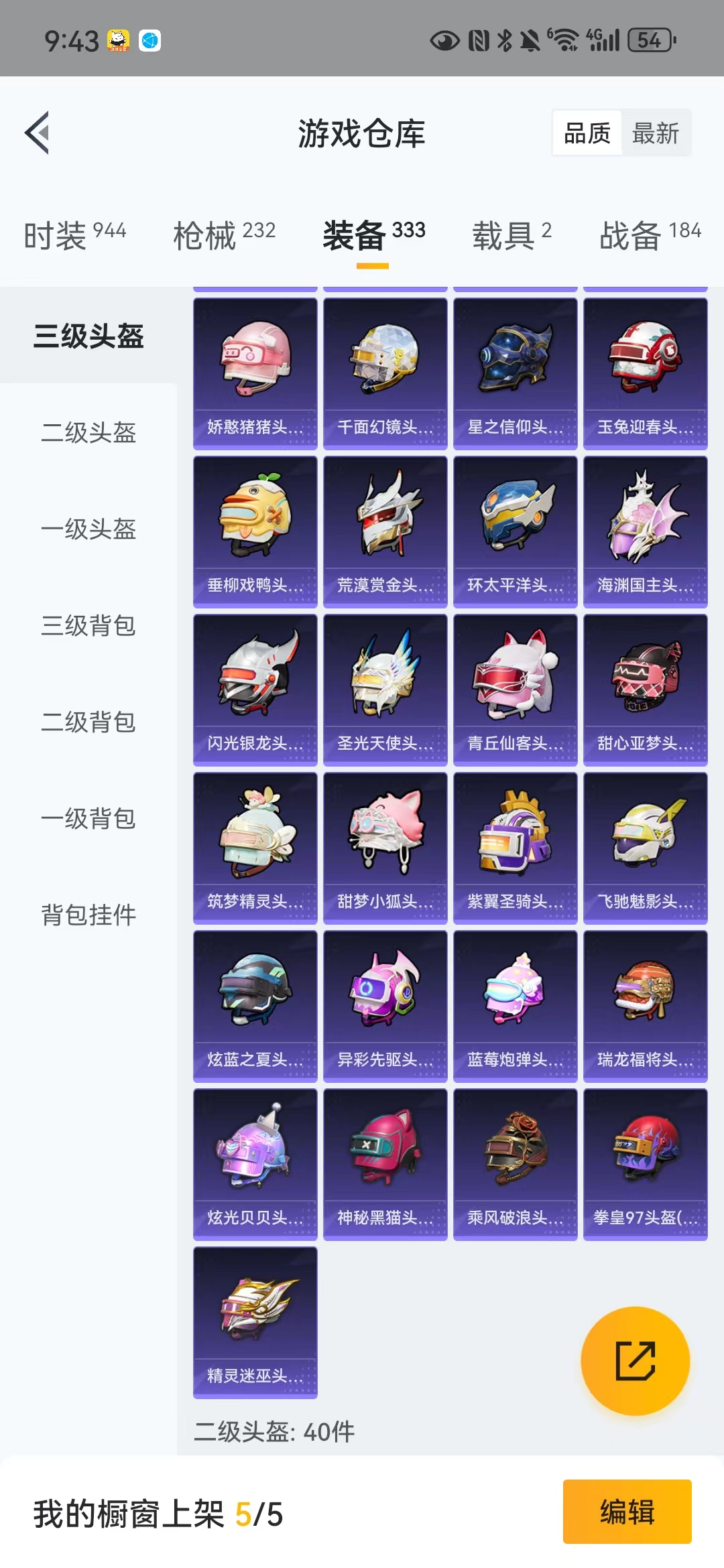Open the 精灵迷巫头 helmet tile

(x=255, y=1322)
